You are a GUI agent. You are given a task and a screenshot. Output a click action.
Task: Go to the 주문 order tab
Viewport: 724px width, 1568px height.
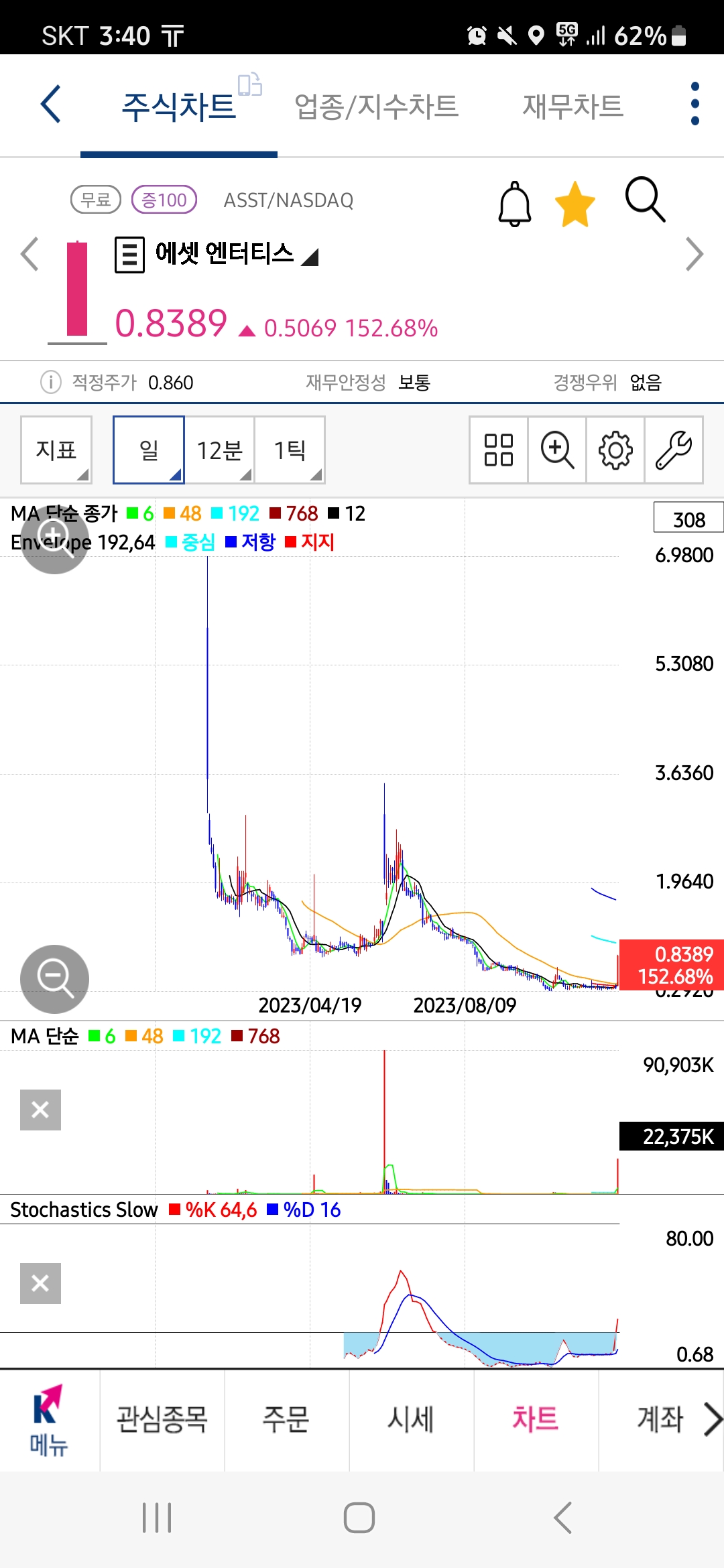tap(286, 1419)
